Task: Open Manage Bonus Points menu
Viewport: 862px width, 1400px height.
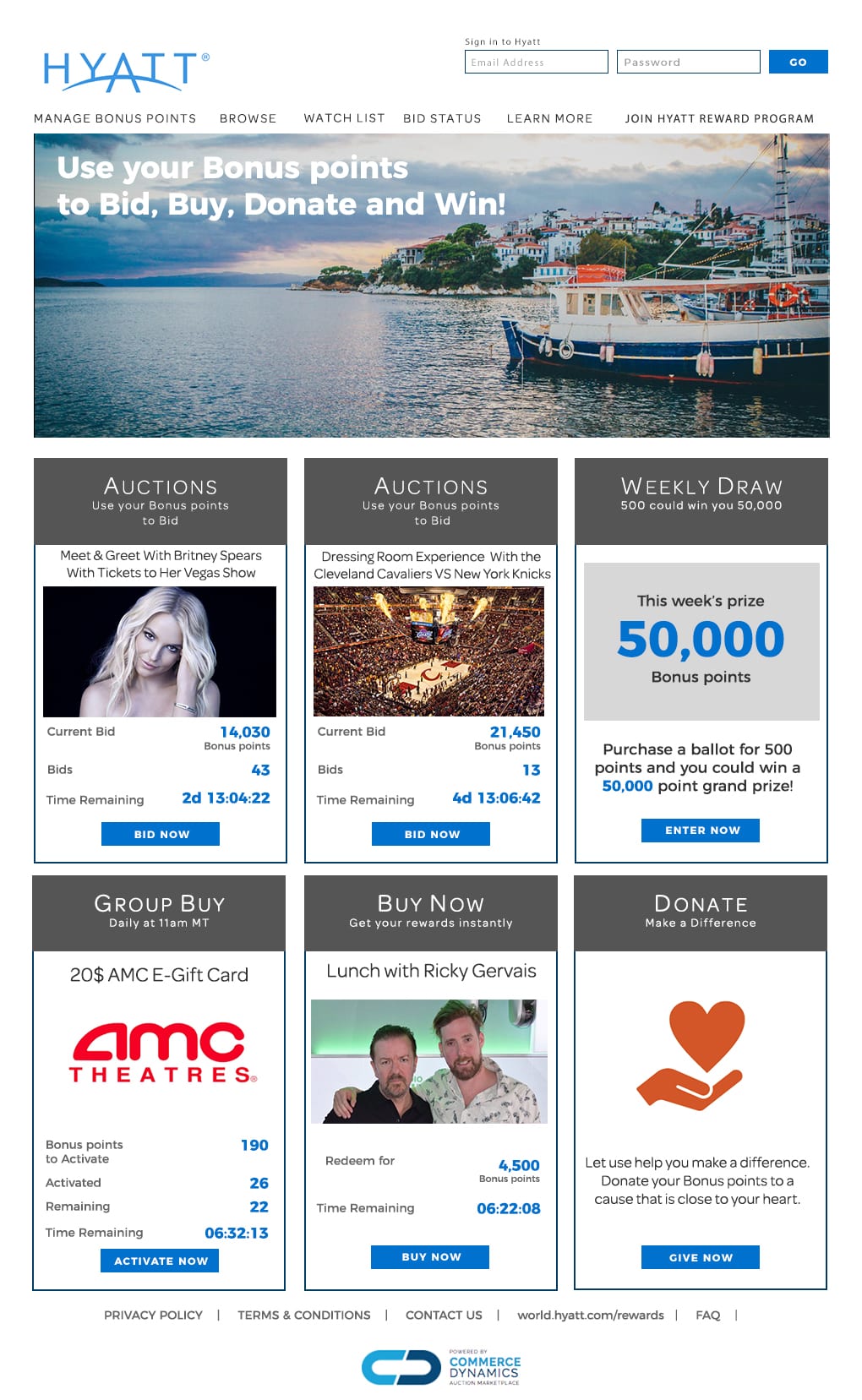Action: 115,118
